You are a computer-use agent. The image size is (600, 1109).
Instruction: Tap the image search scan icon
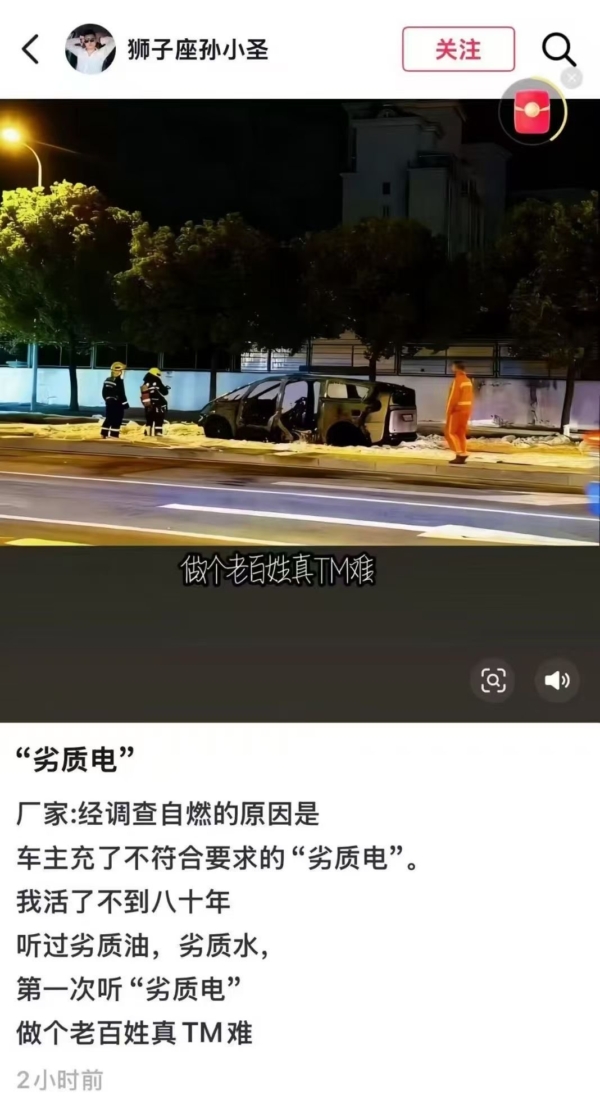click(493, 681)
